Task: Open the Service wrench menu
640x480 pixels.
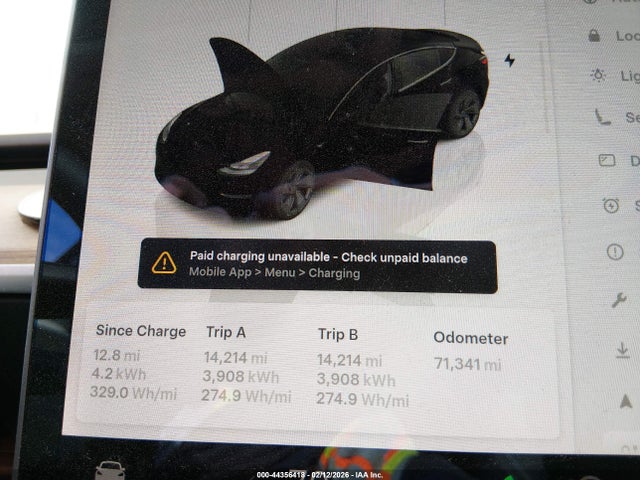Action: [618, 299]
